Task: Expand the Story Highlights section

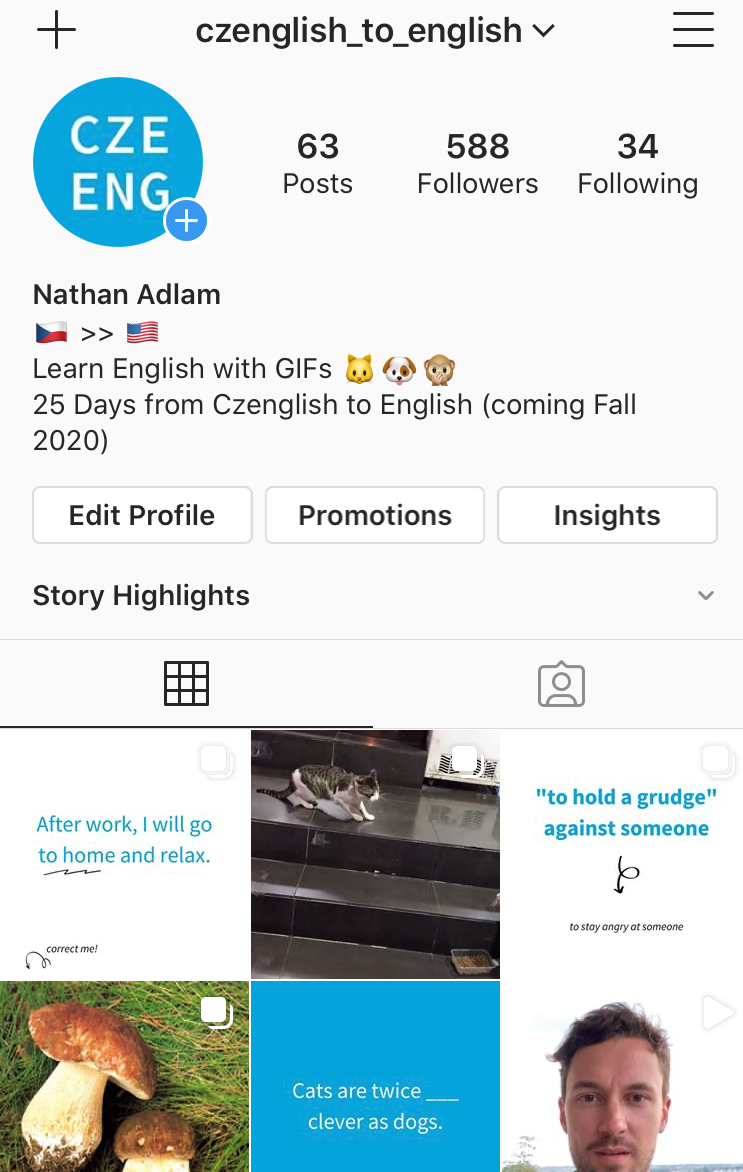Action: [x=705, y=596]
